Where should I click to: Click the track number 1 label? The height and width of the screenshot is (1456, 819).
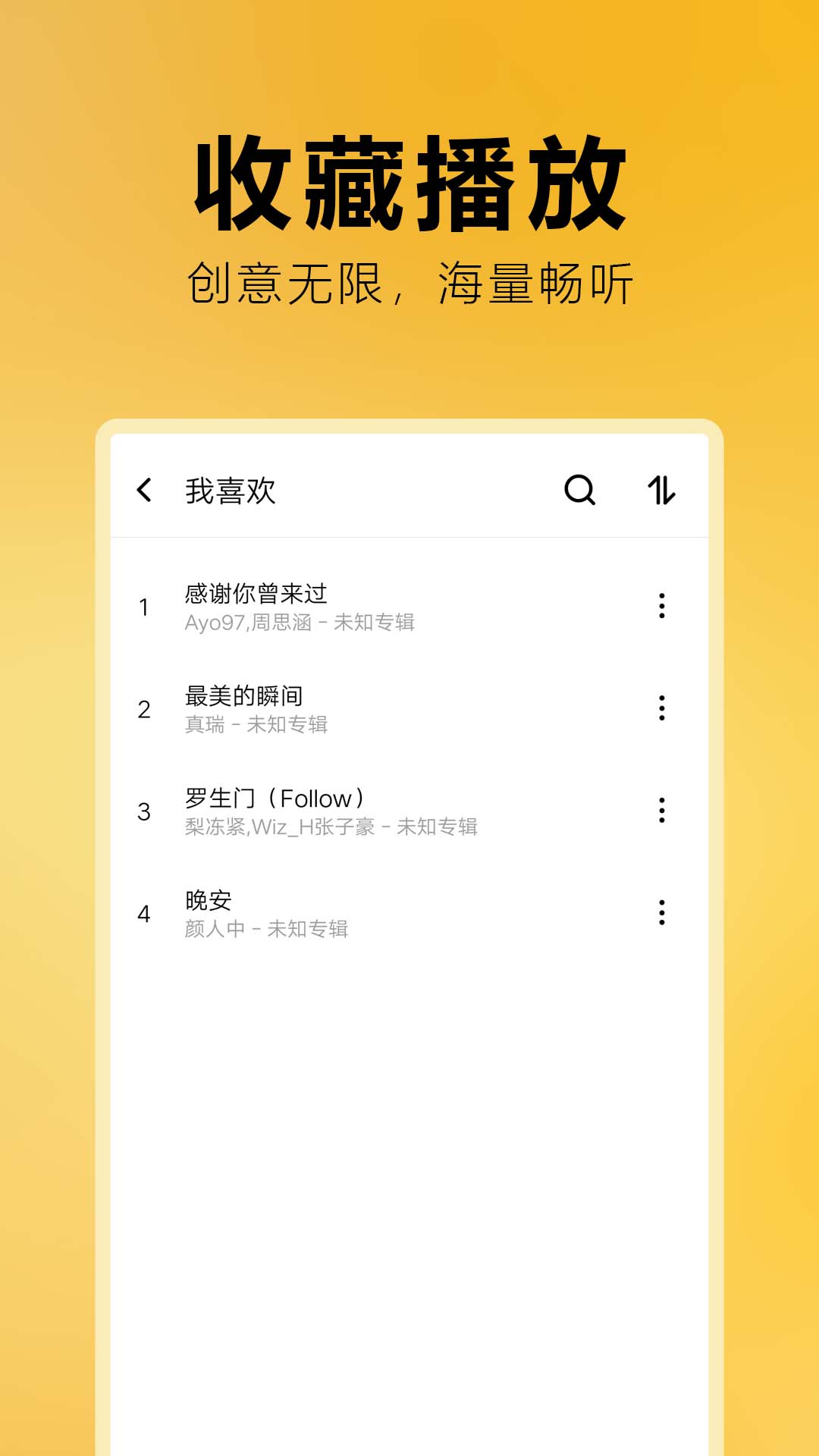coord(145,605)
